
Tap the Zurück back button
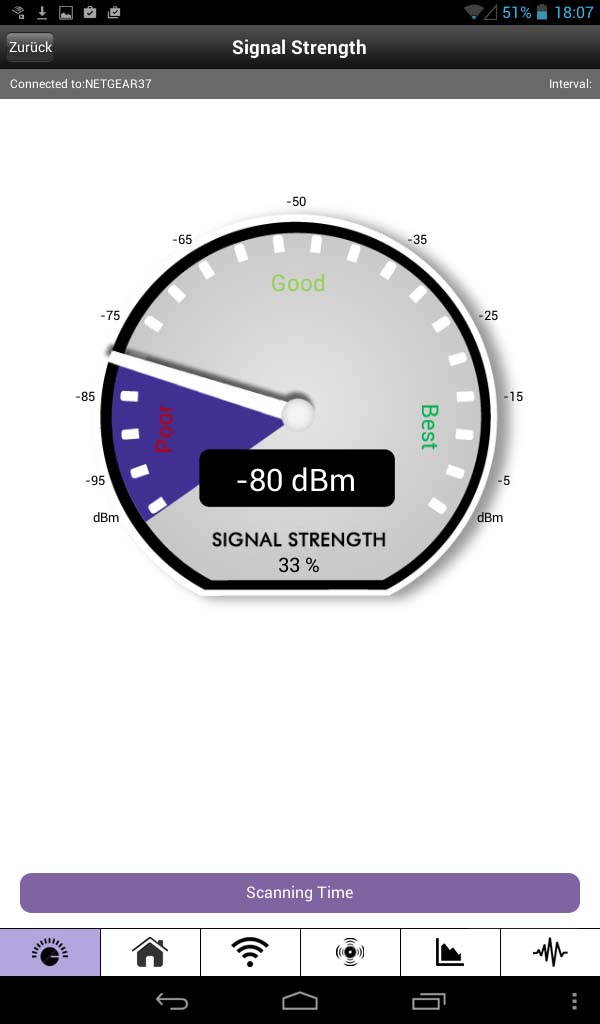[x=30, y=48]
